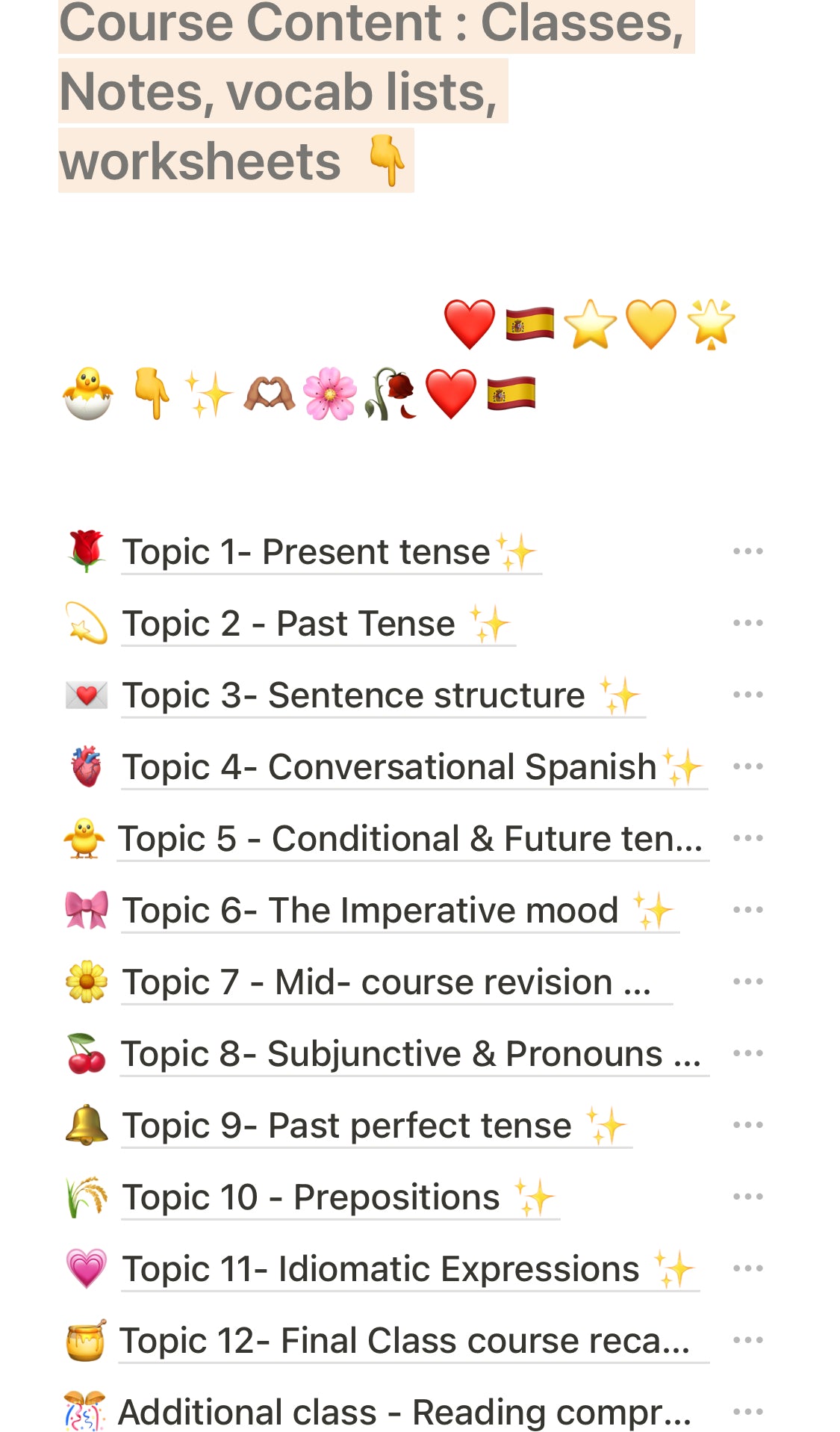Open Topic 7 - Mid-course revision page

click(x=387, y=982)
